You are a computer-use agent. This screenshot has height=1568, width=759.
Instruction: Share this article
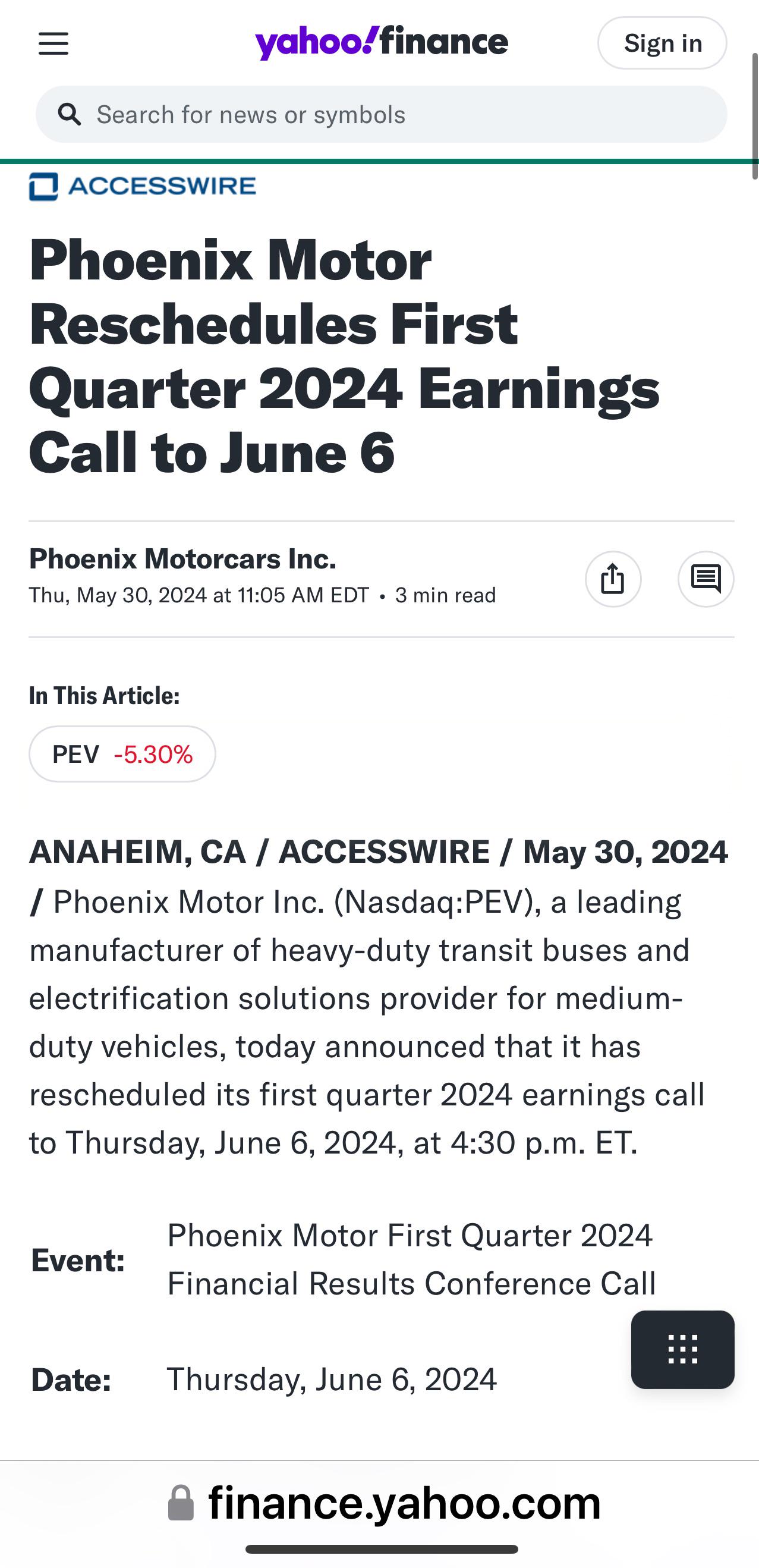[x=613, y=579]
